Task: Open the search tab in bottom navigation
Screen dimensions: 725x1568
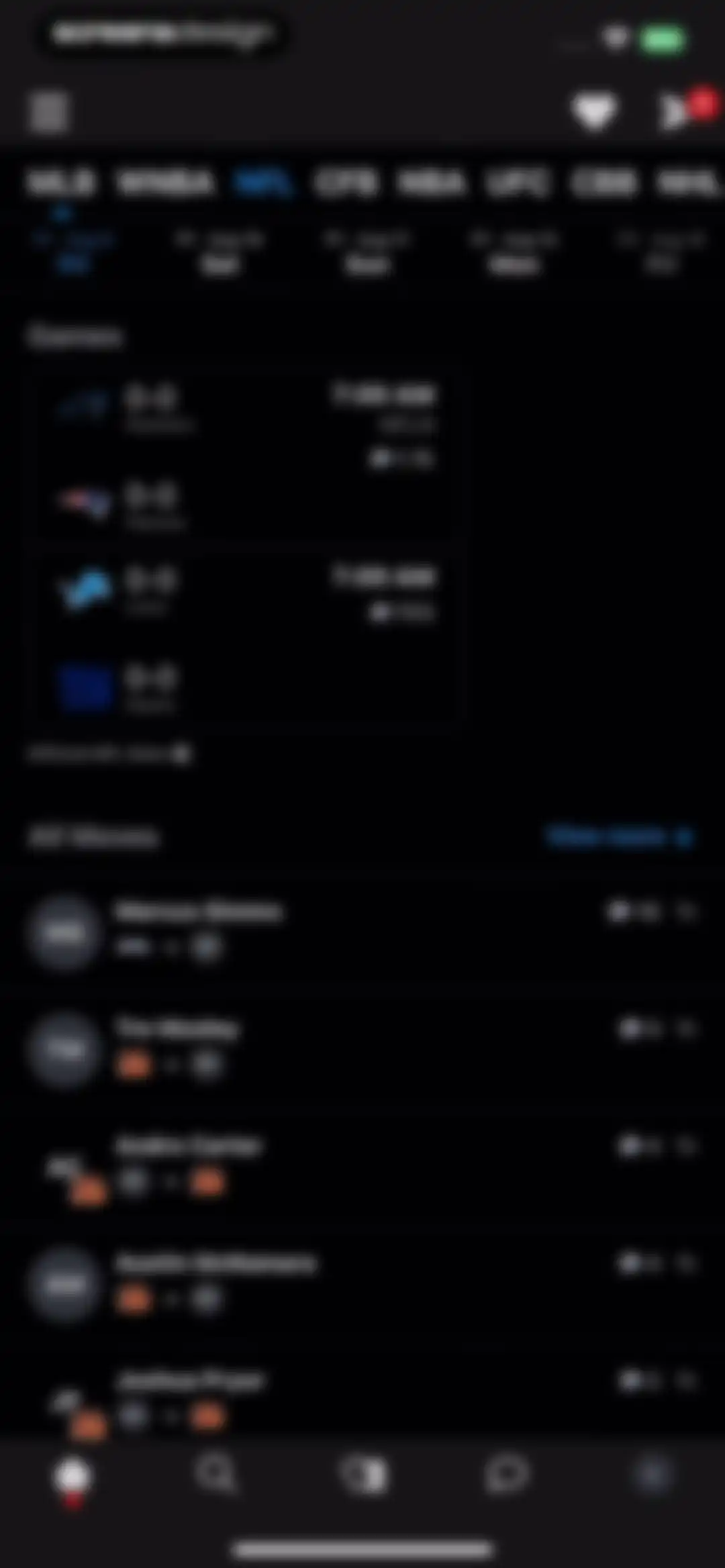Action: point(217,1475)
